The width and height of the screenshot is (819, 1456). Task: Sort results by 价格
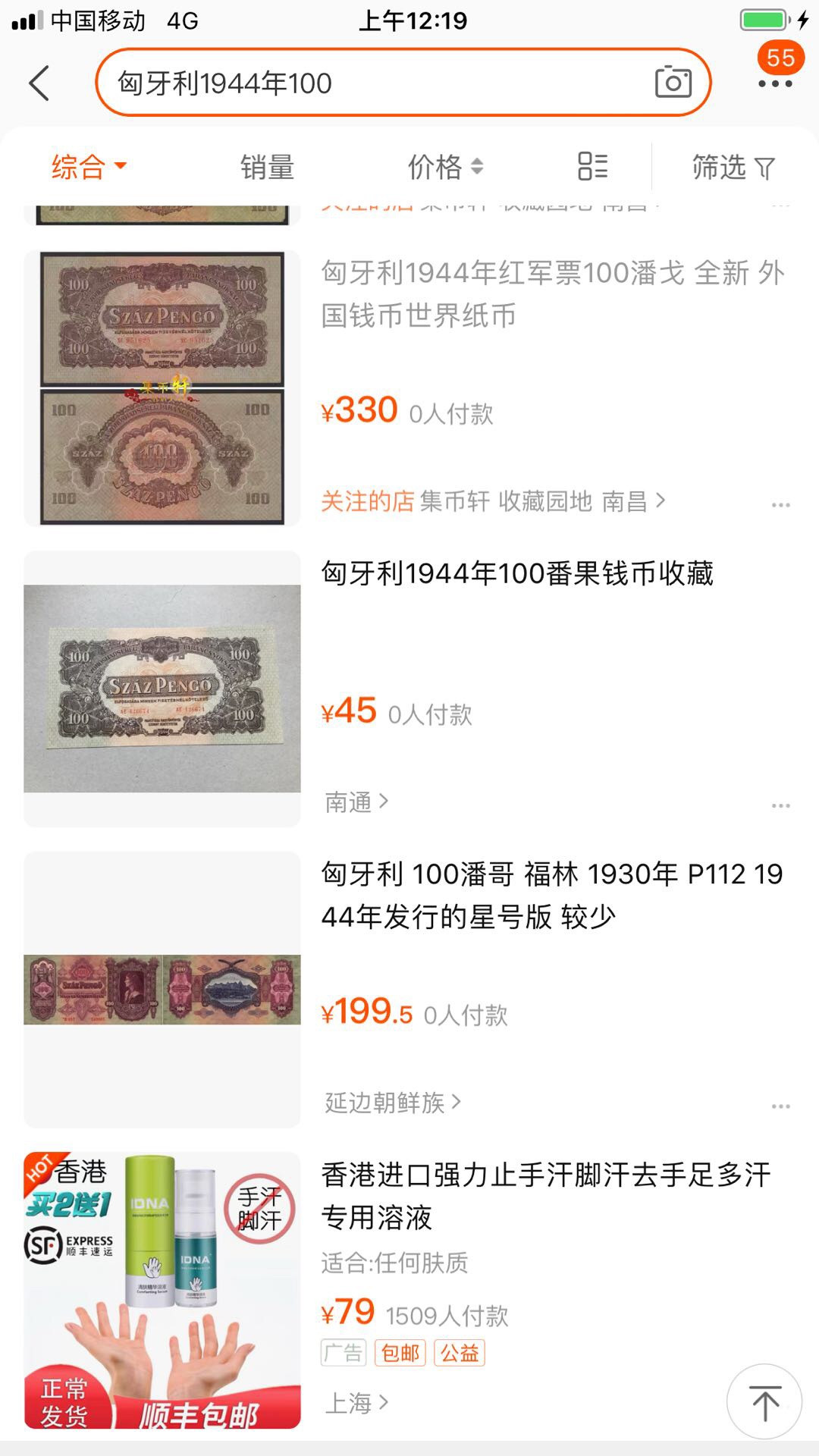click(445, 167)
